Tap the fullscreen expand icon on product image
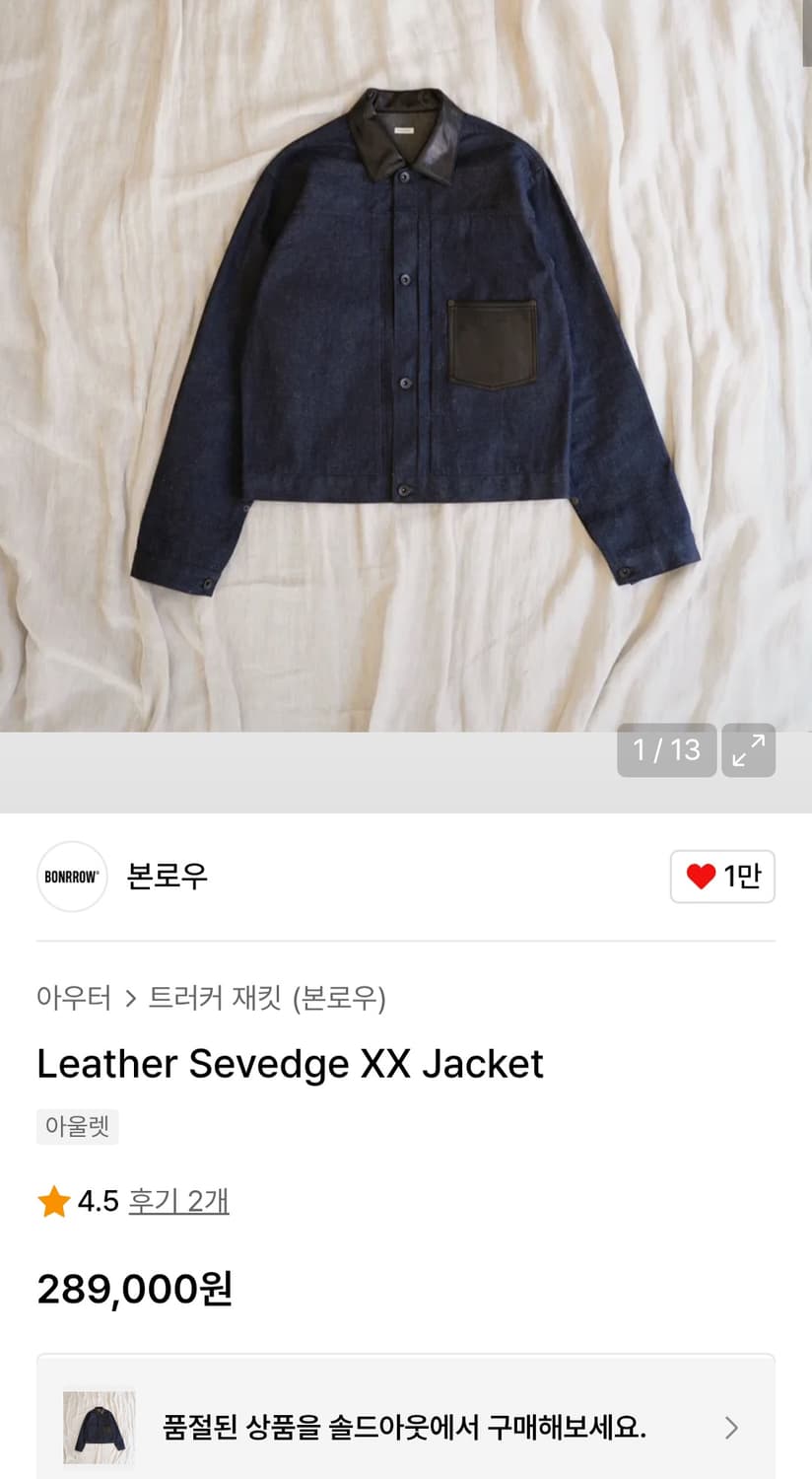812x1479 pixels. coord(748,750)
